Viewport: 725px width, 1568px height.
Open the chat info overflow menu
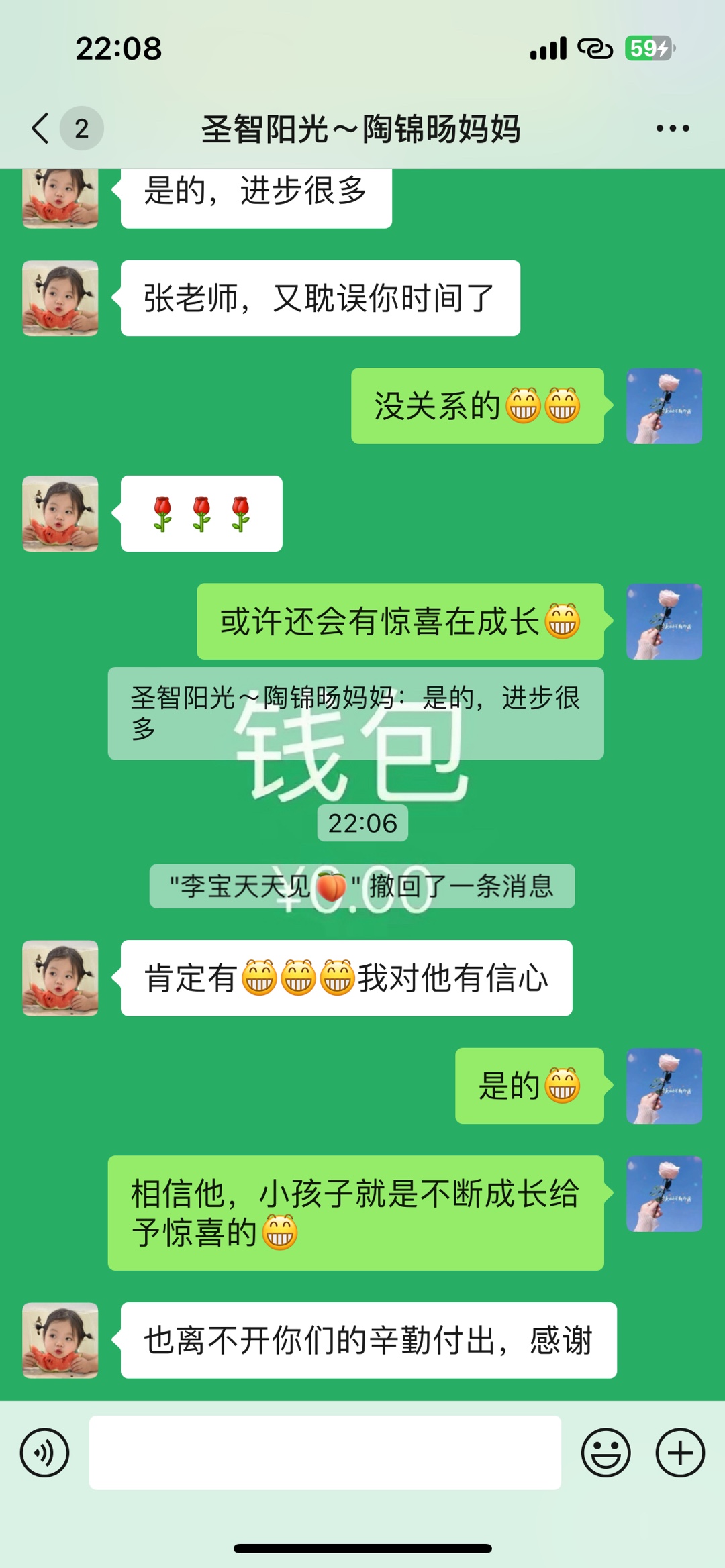click(672, 128)
